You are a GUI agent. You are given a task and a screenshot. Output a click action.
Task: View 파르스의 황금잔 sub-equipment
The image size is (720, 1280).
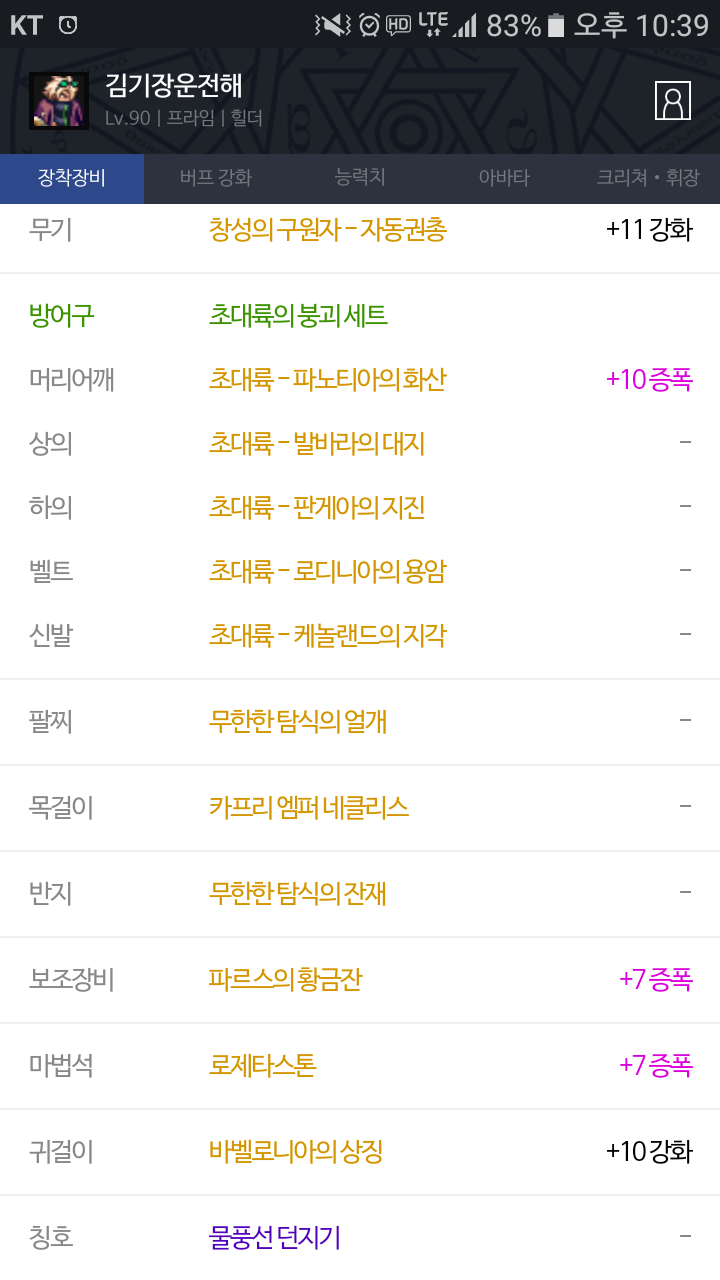click(x=285, y=979)
